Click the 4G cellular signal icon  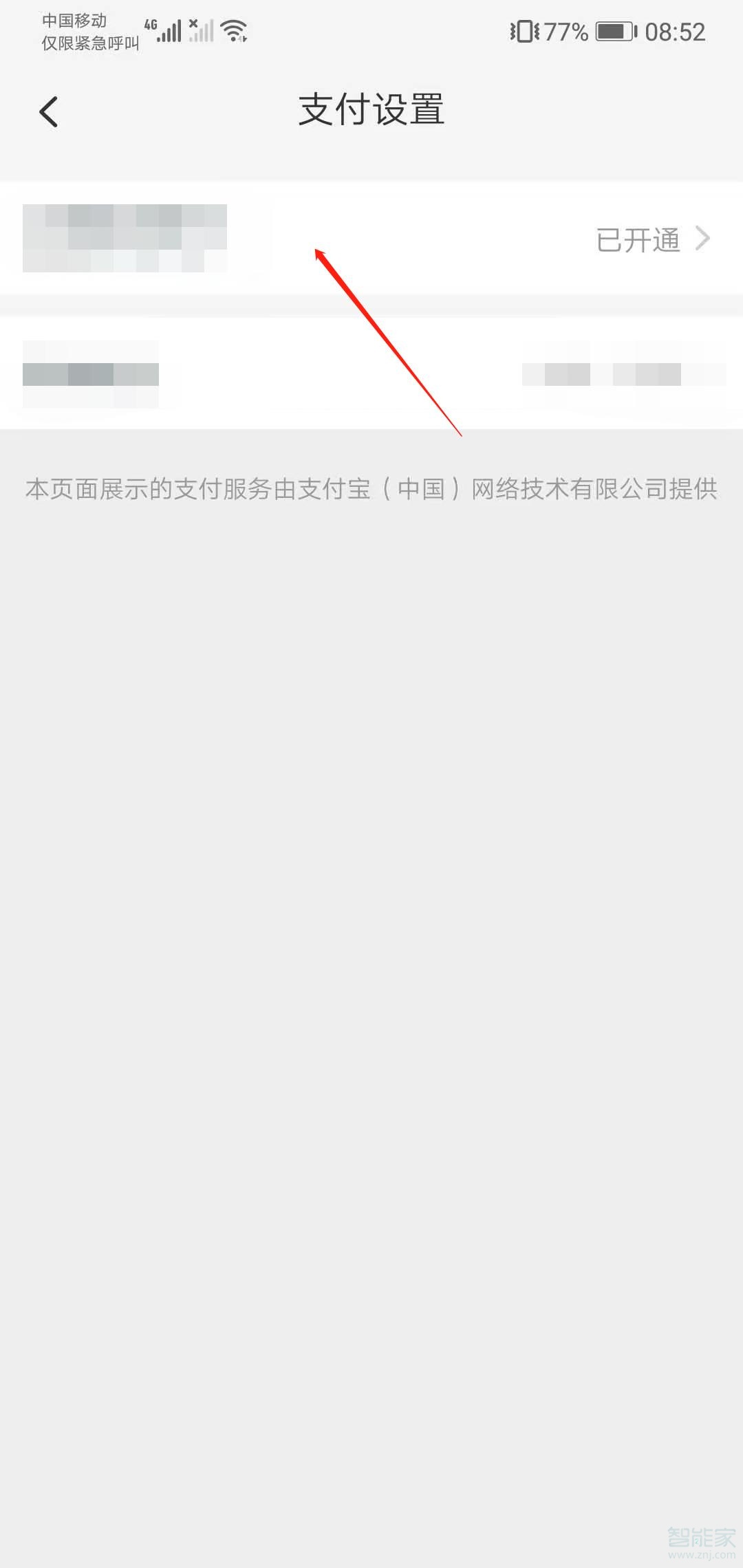click(x=167, y=30)
